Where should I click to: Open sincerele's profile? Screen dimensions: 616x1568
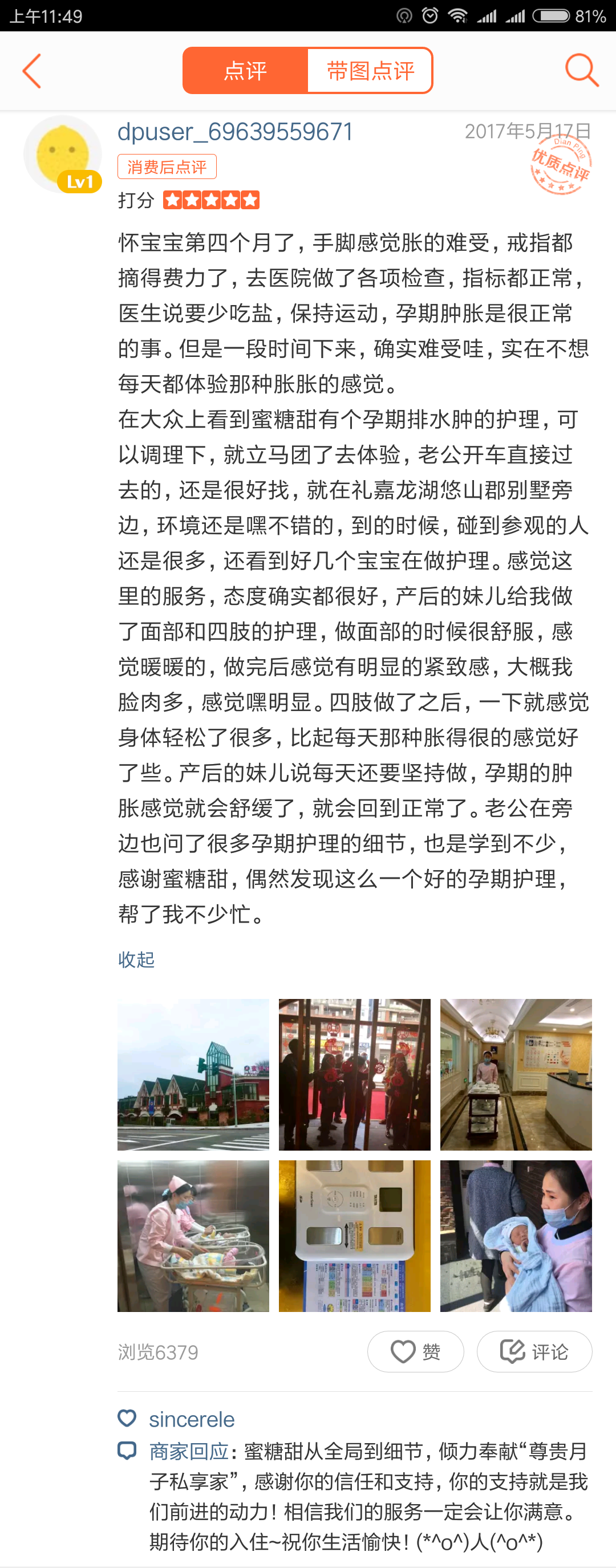(192, 1419)
